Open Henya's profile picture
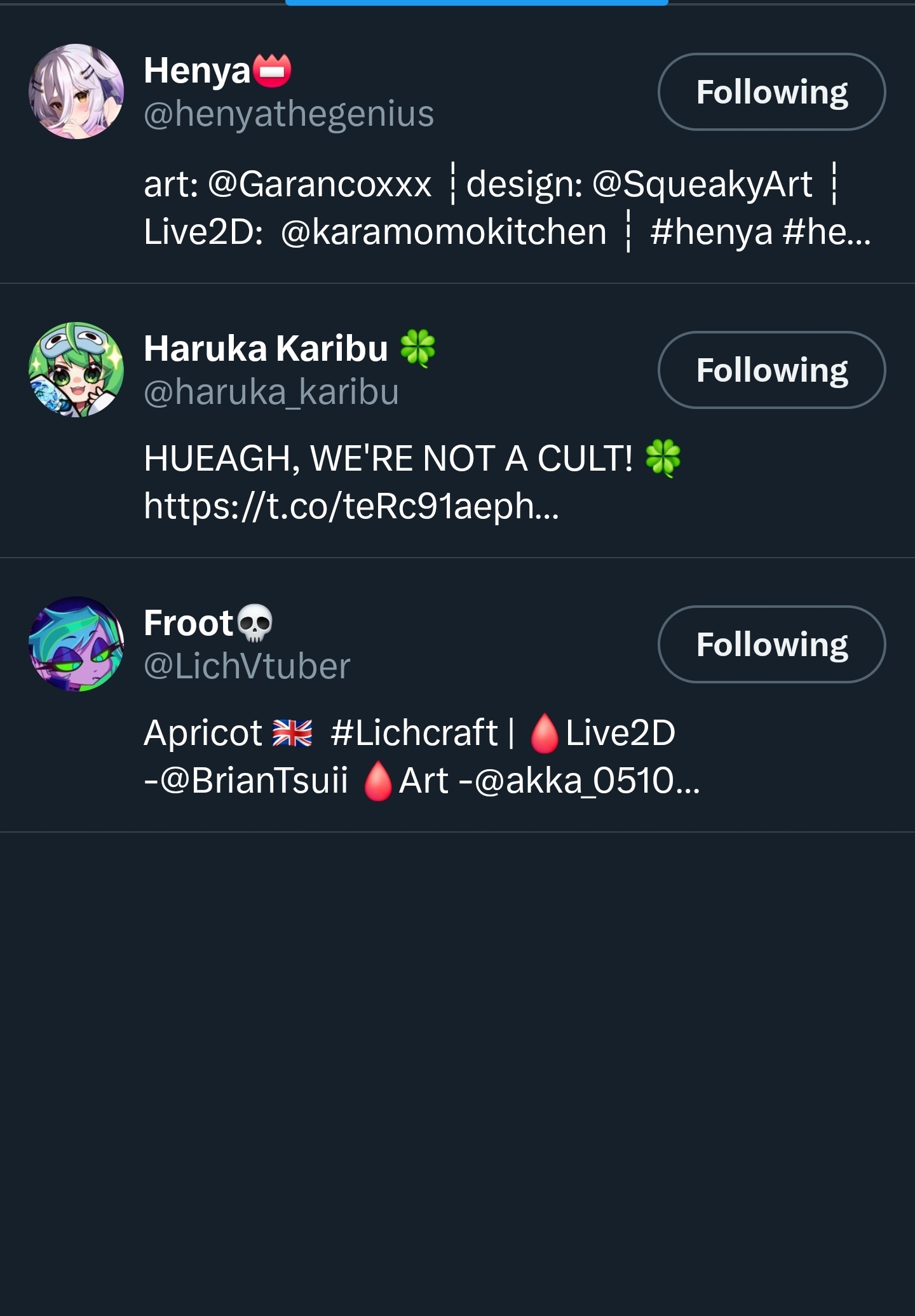The image size is (915, 1316). pyautogui.click(x=76, y=91)
